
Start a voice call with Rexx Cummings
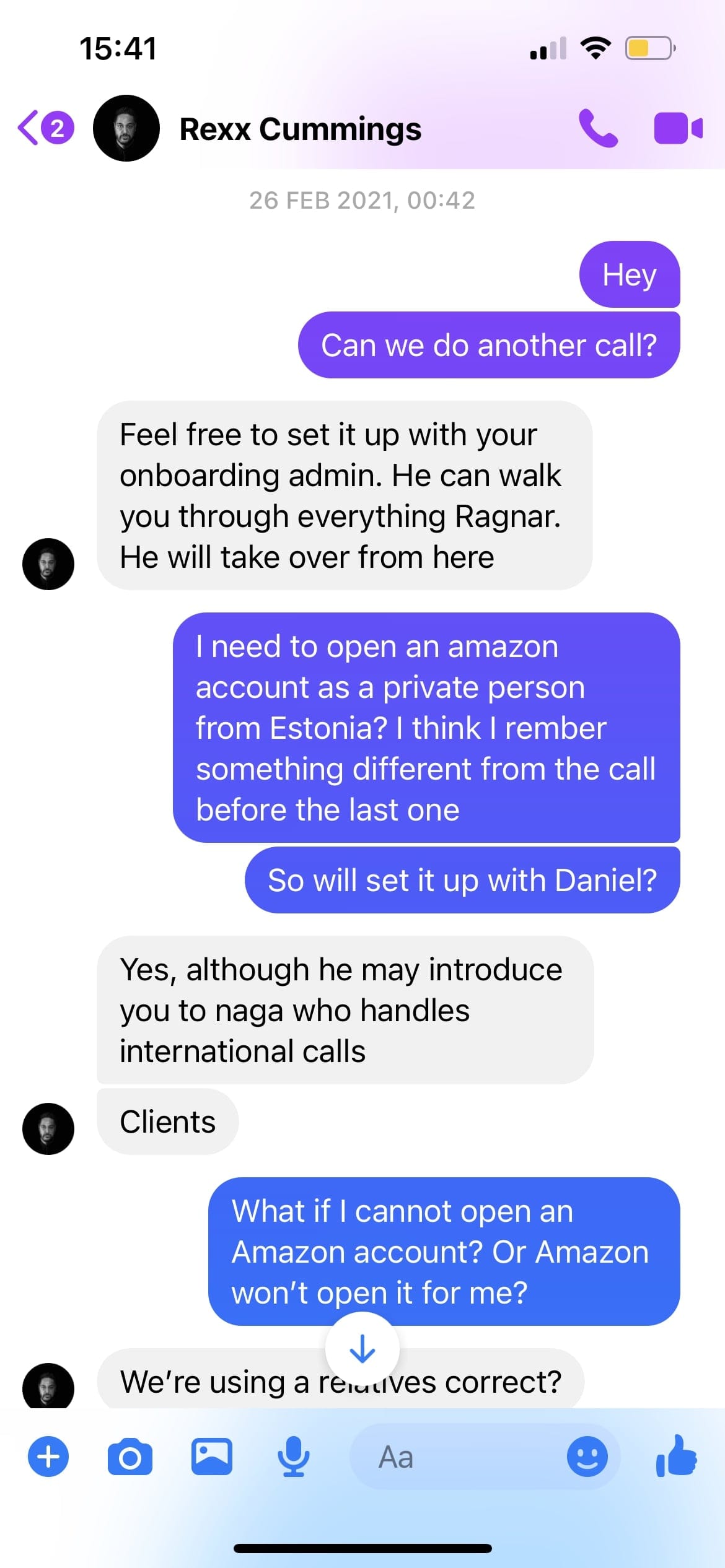pos(598,128)
